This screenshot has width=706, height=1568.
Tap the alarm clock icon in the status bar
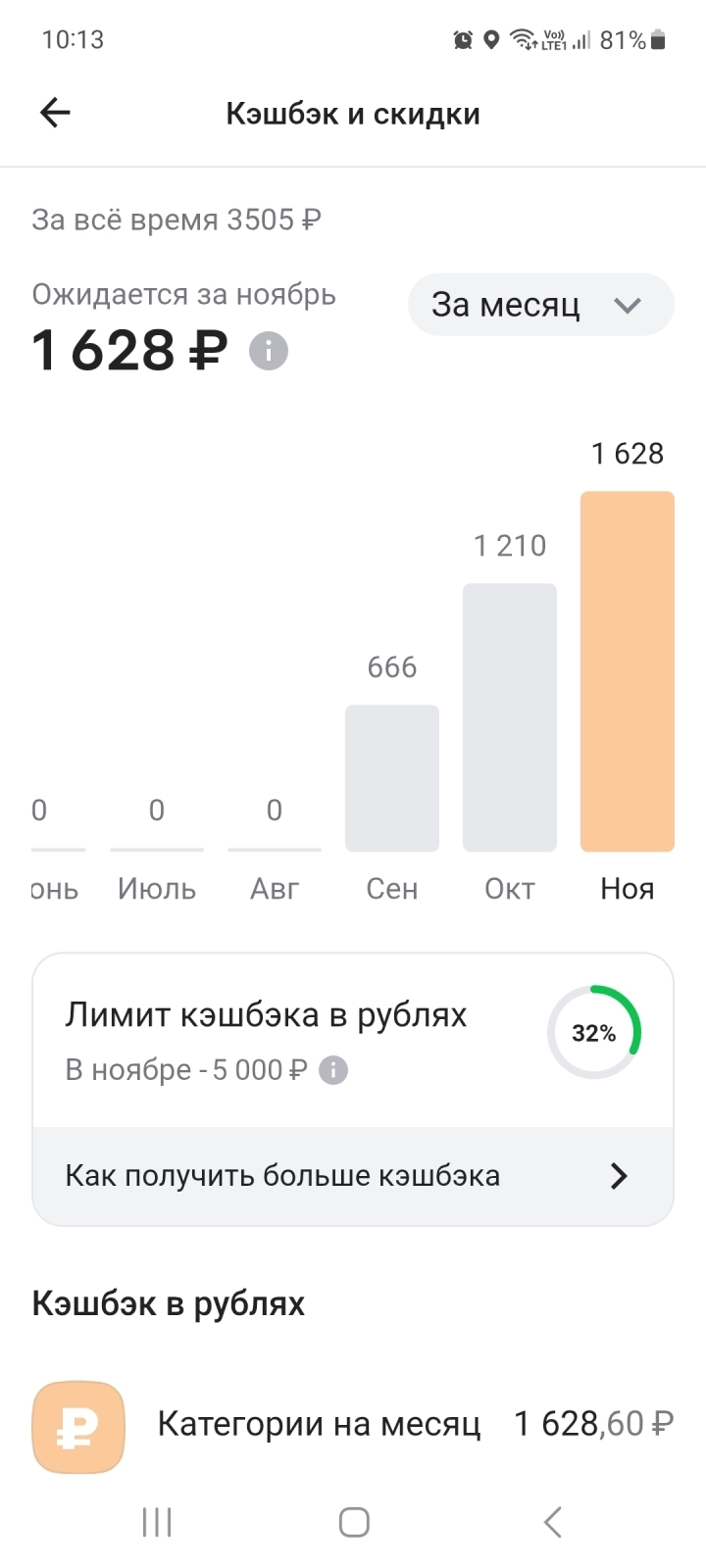point(461,40)
